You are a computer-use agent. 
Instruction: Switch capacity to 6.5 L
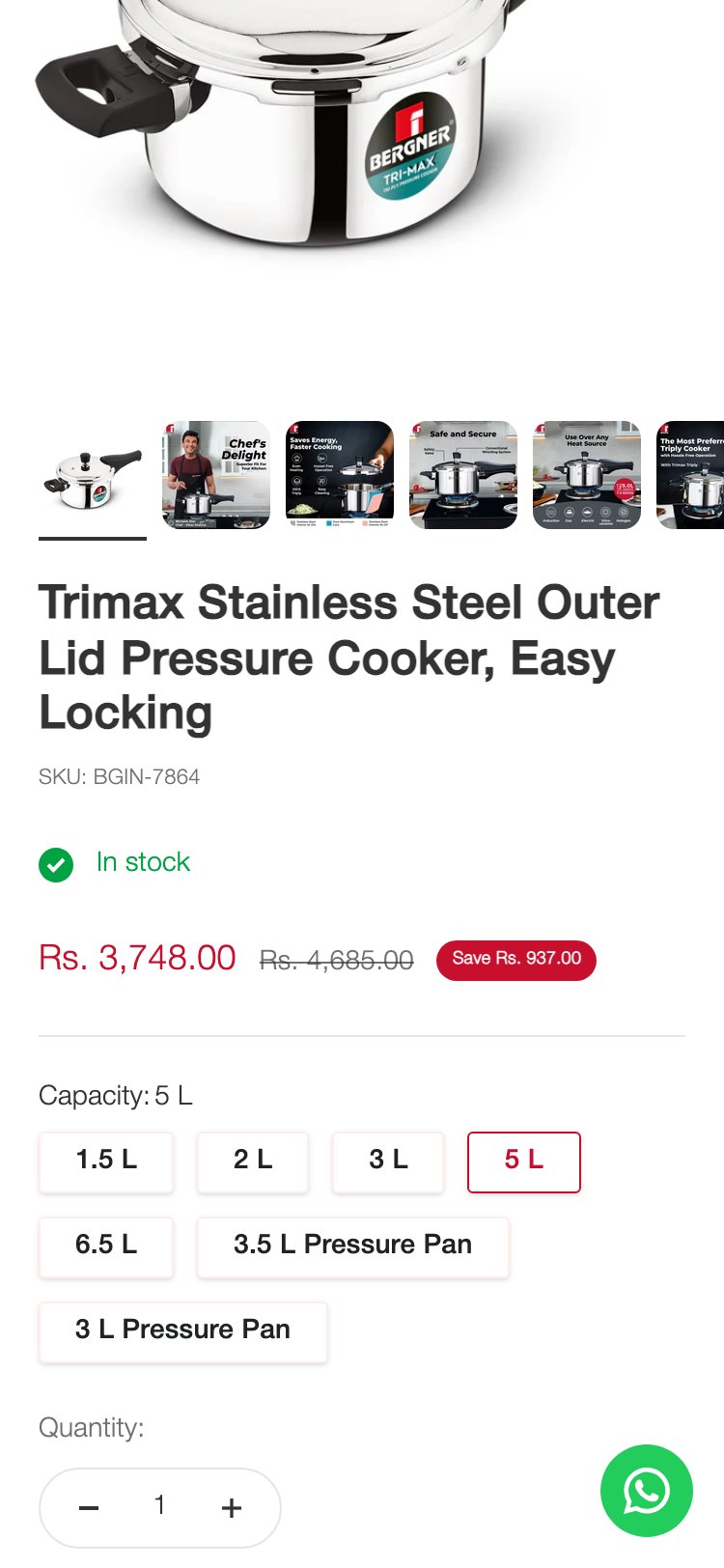point(106,1246)
